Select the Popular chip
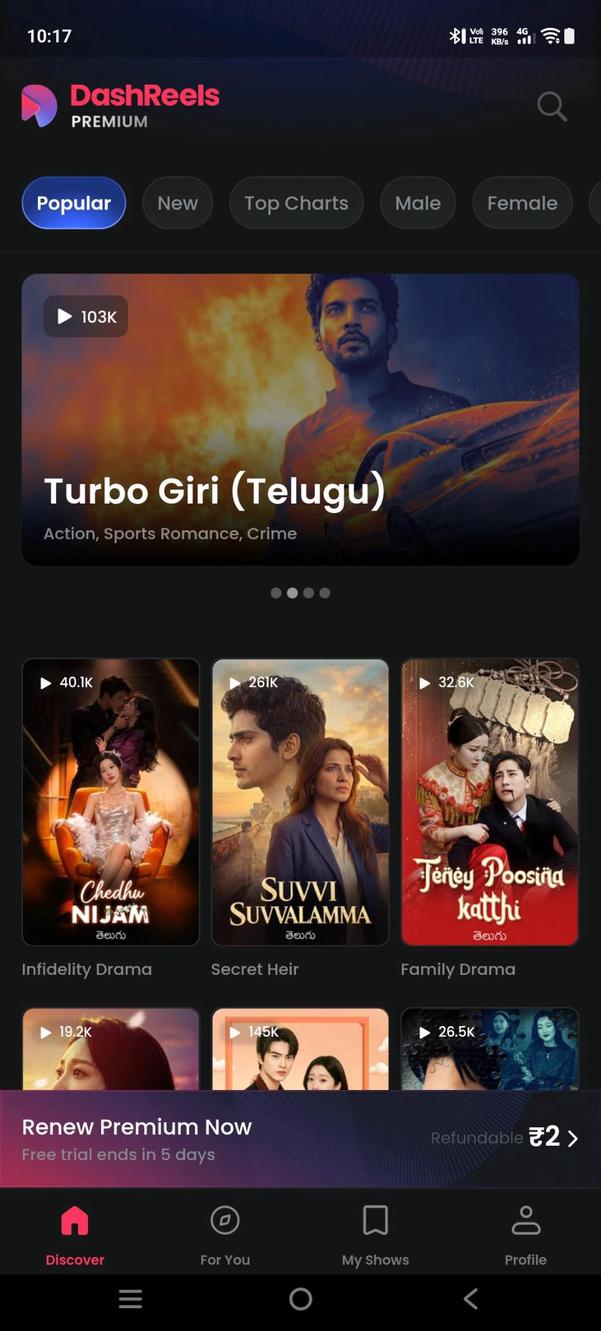 [74, 203]
